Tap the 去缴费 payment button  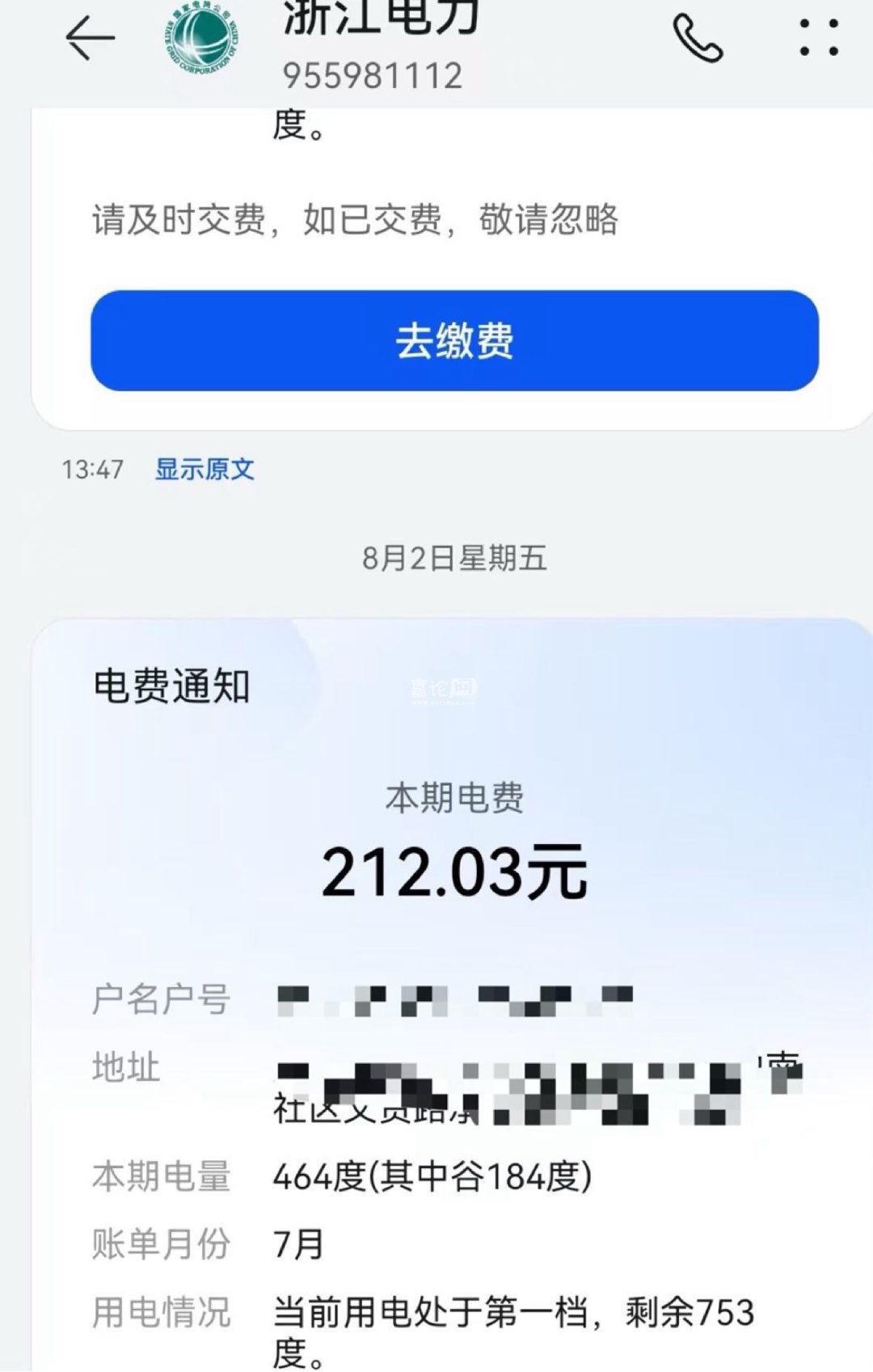click(454, 340)
